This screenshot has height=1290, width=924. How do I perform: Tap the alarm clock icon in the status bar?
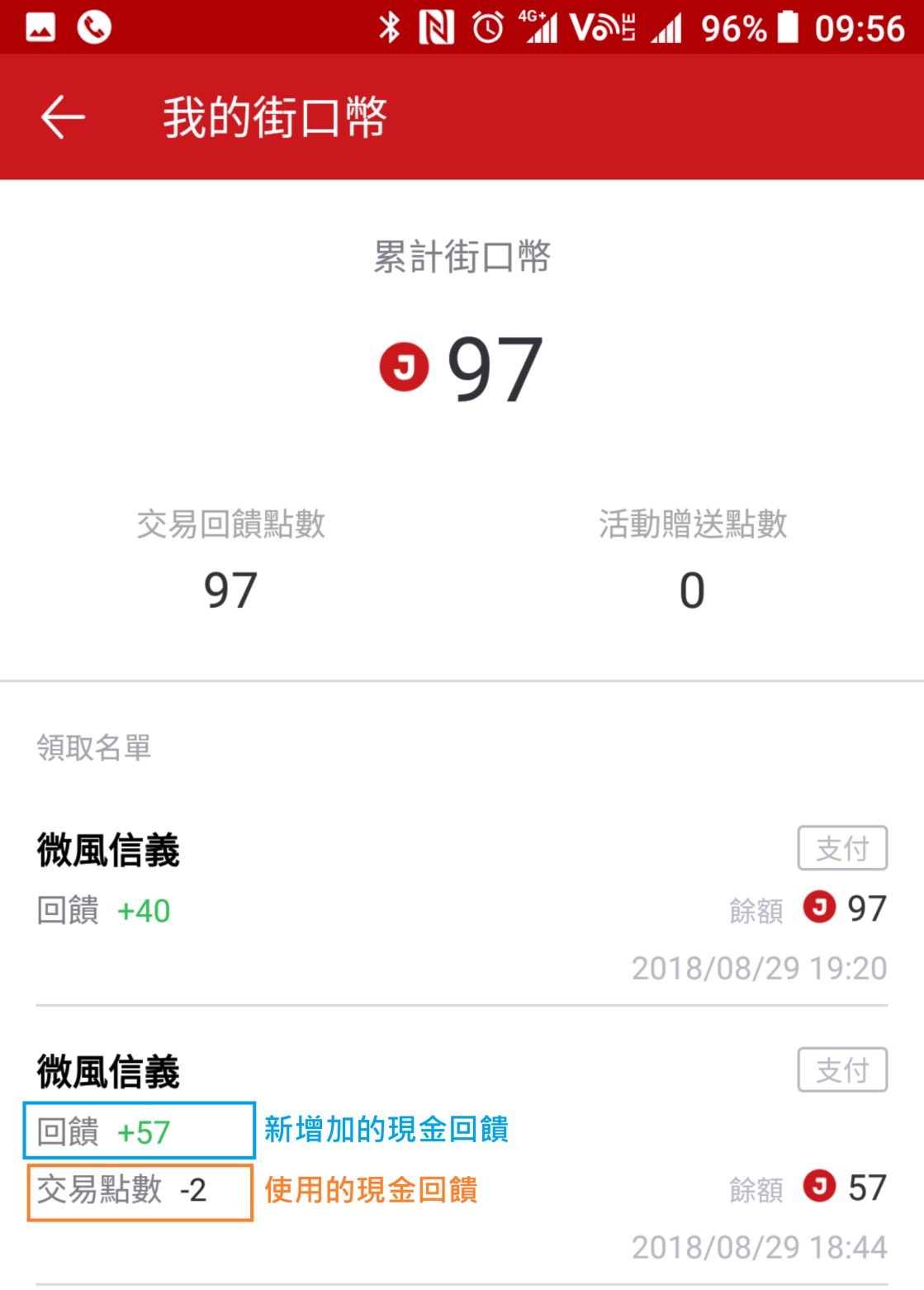487,26
